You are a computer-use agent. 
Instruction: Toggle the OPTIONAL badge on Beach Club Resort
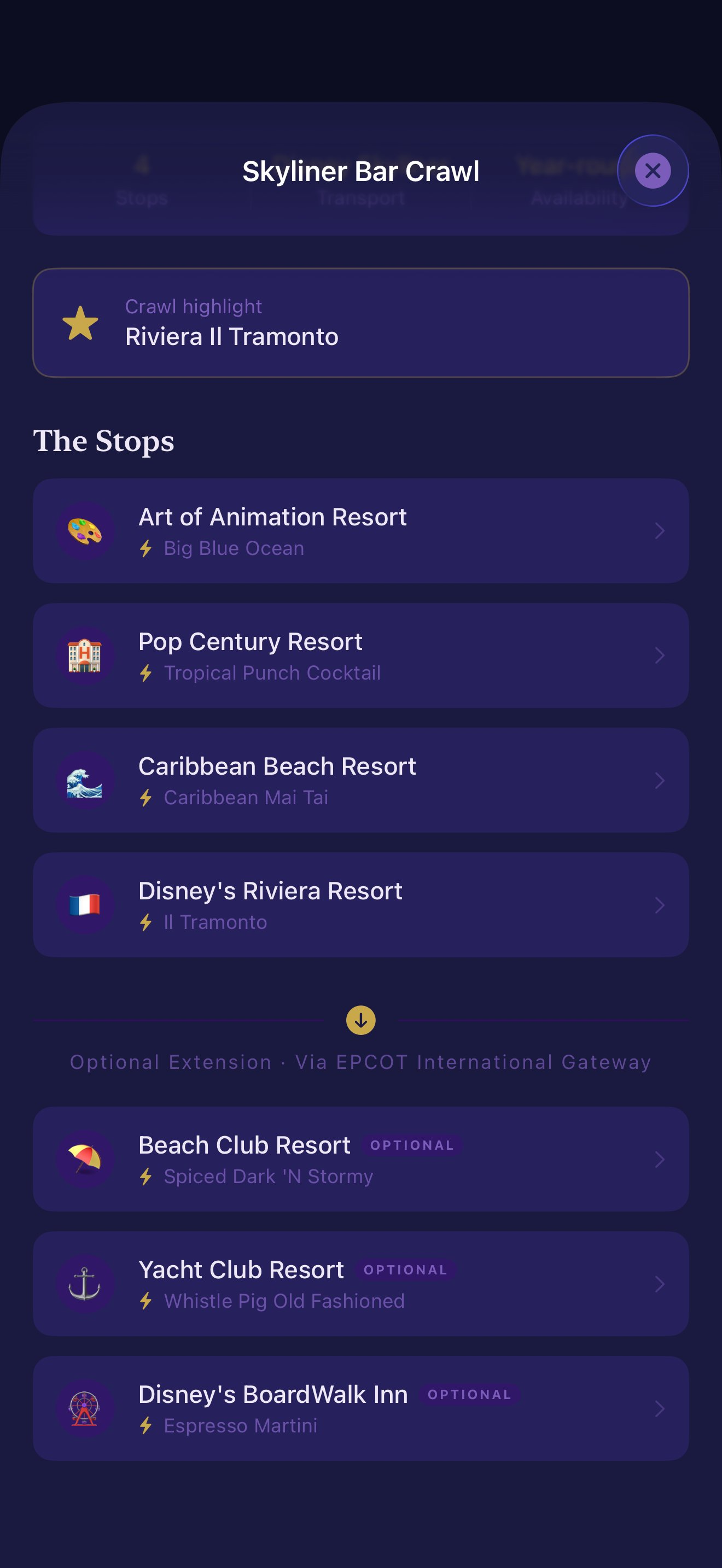(411, 1145)
